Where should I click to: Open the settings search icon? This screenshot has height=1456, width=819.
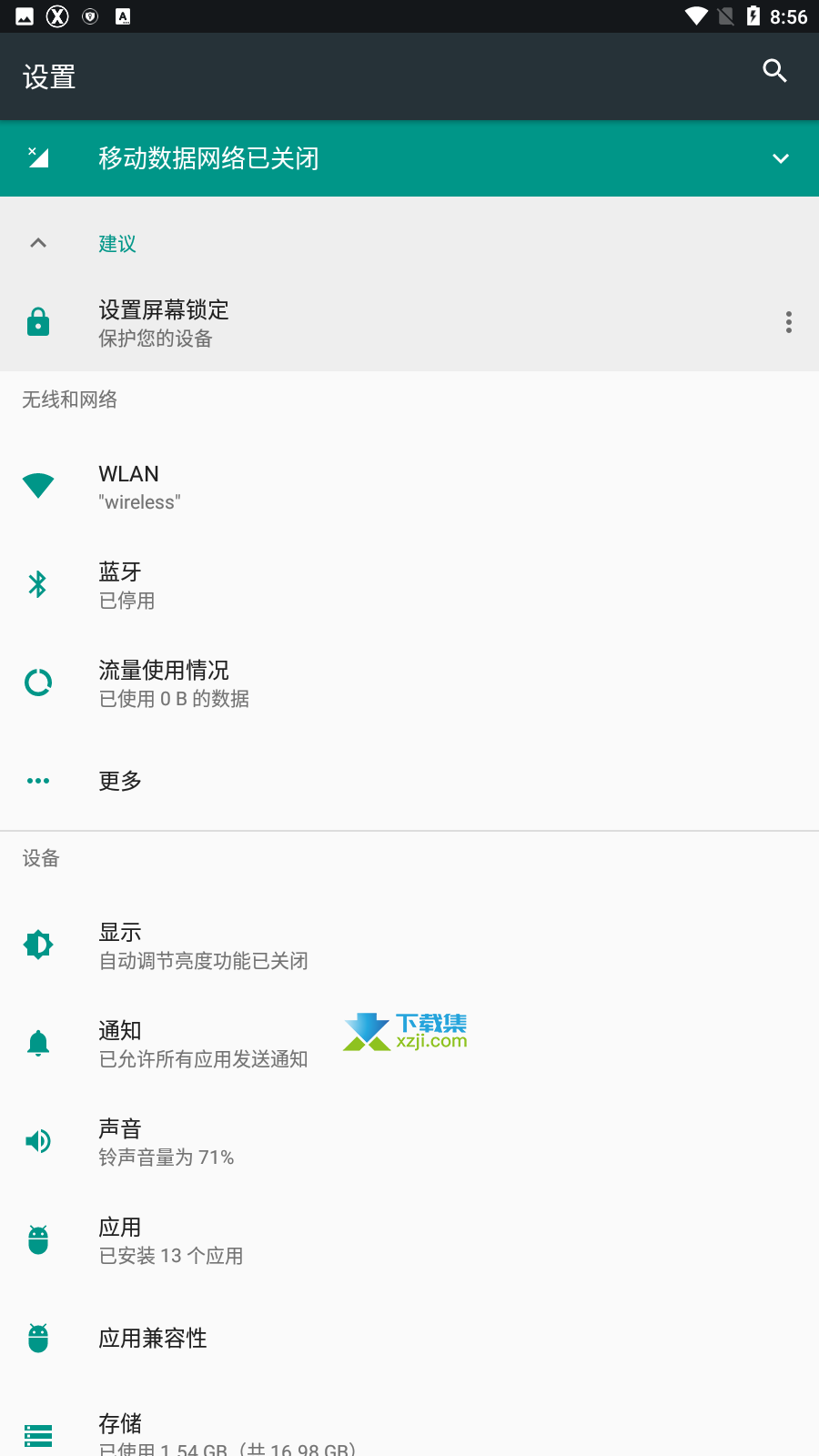(x=774, y=71)
